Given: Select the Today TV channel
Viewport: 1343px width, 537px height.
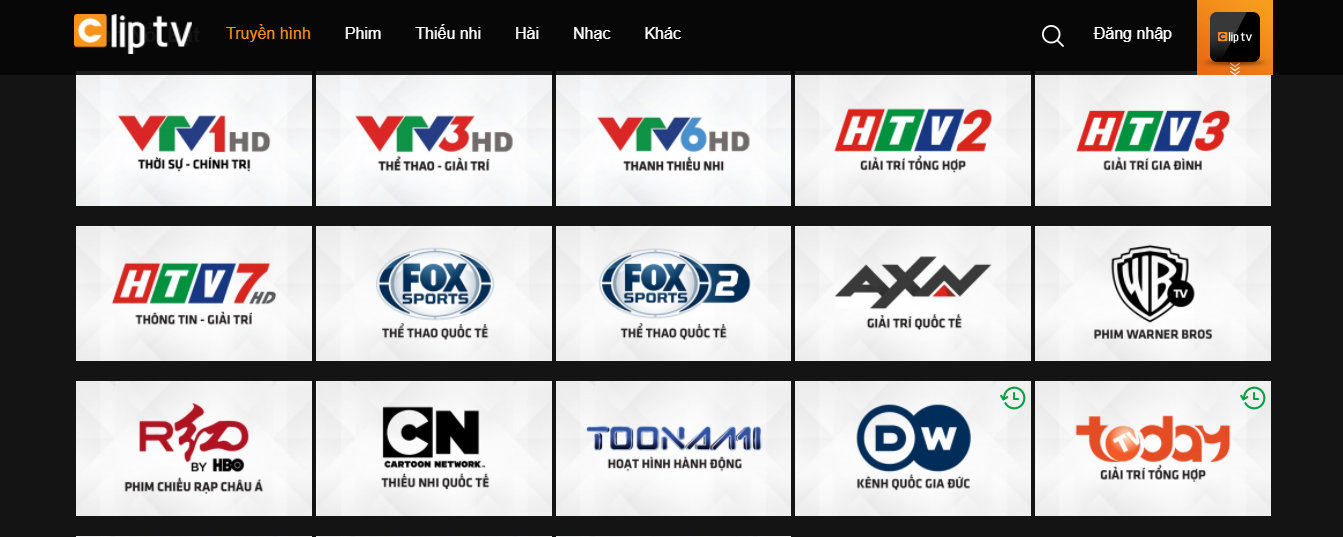Looking at the screenshot, I should [1152, 448].
